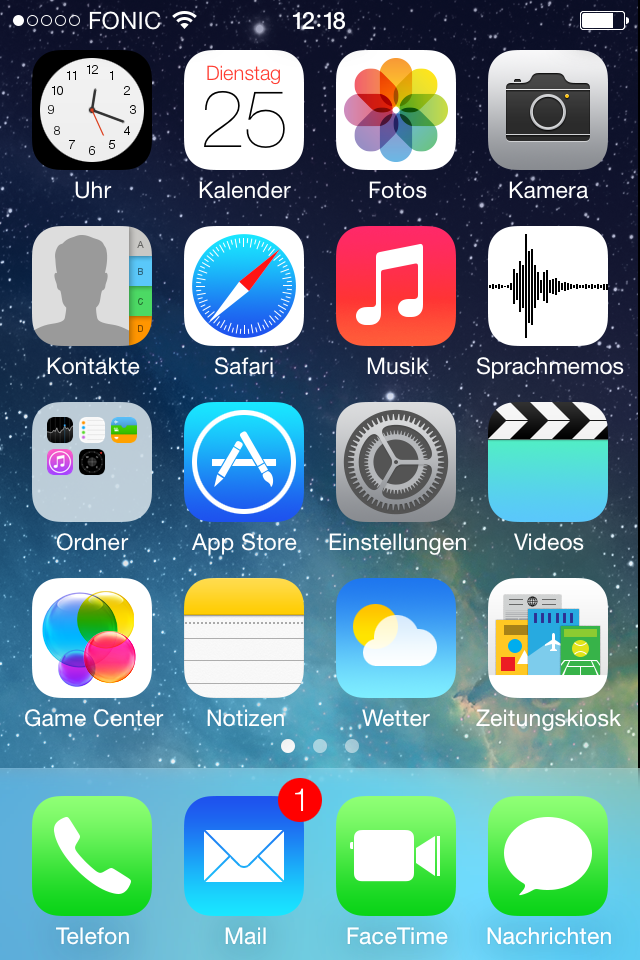
Task: Launch Game Center
Action: [92, 638]
